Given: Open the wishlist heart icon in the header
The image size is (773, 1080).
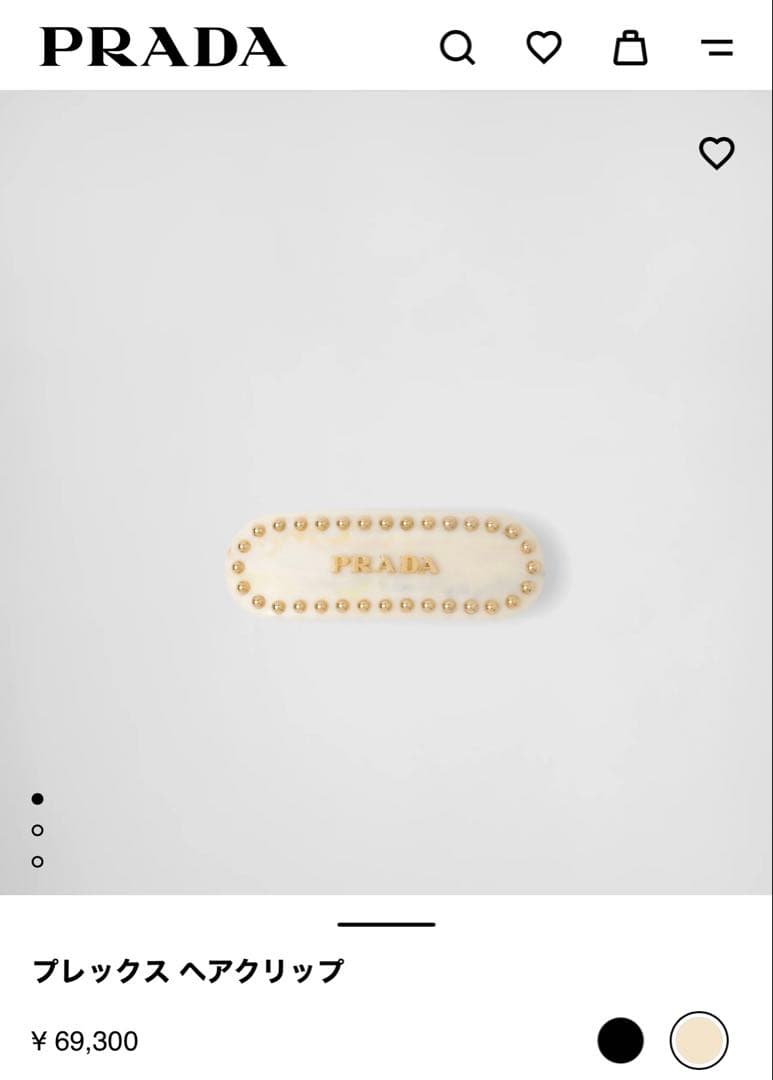Looking at the screenshot, I should [545, 46].
